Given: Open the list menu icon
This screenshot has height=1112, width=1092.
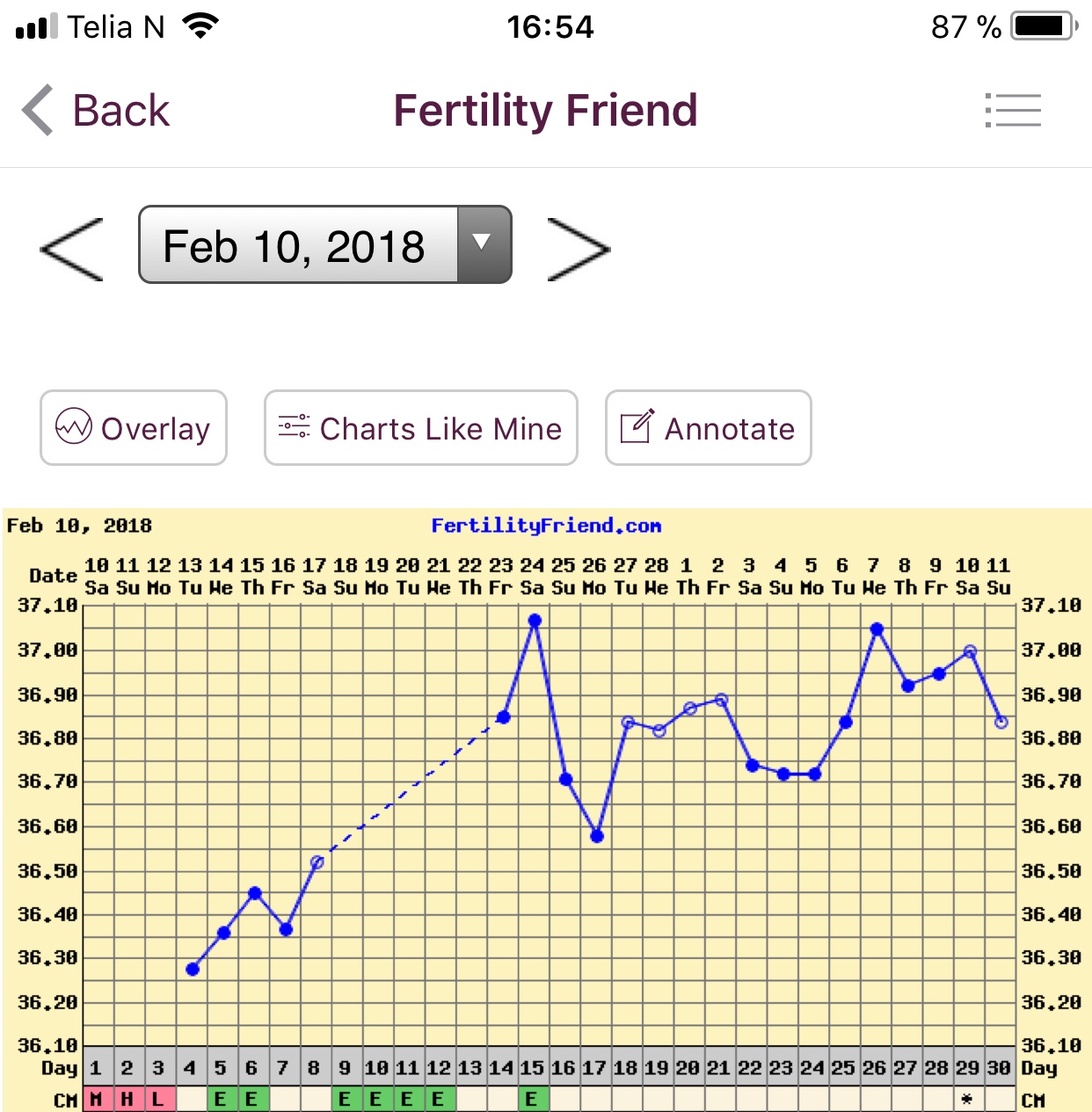Looking at the screenshot, I should [1013, 111].
